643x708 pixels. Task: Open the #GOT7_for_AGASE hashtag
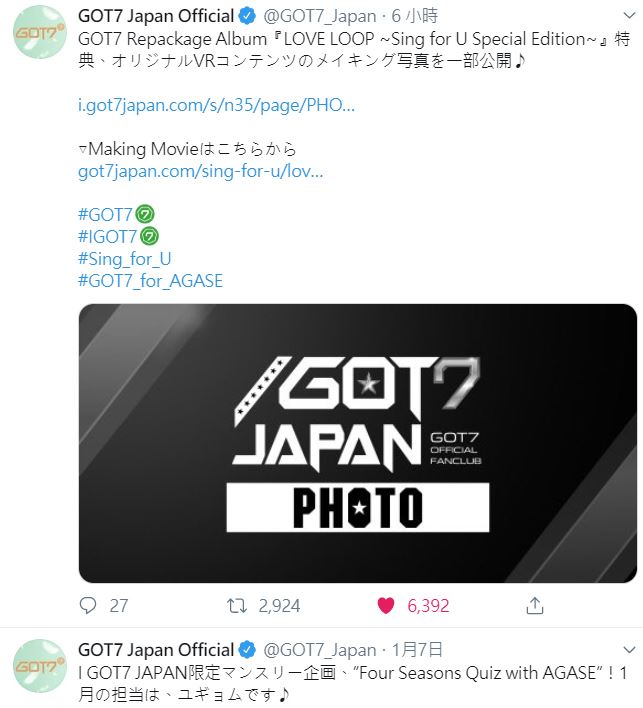point(150,281)
